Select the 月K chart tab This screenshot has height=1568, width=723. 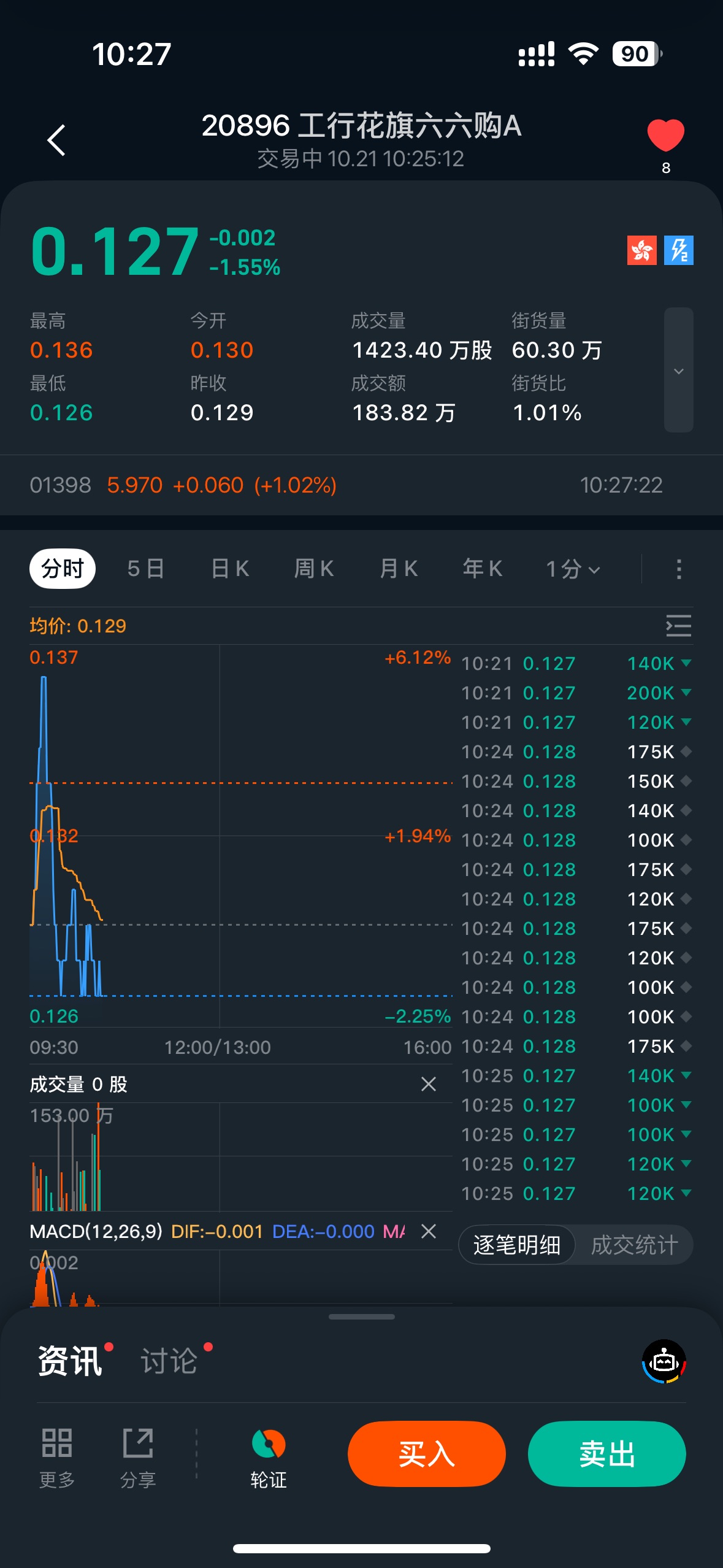tap(399, 569)
